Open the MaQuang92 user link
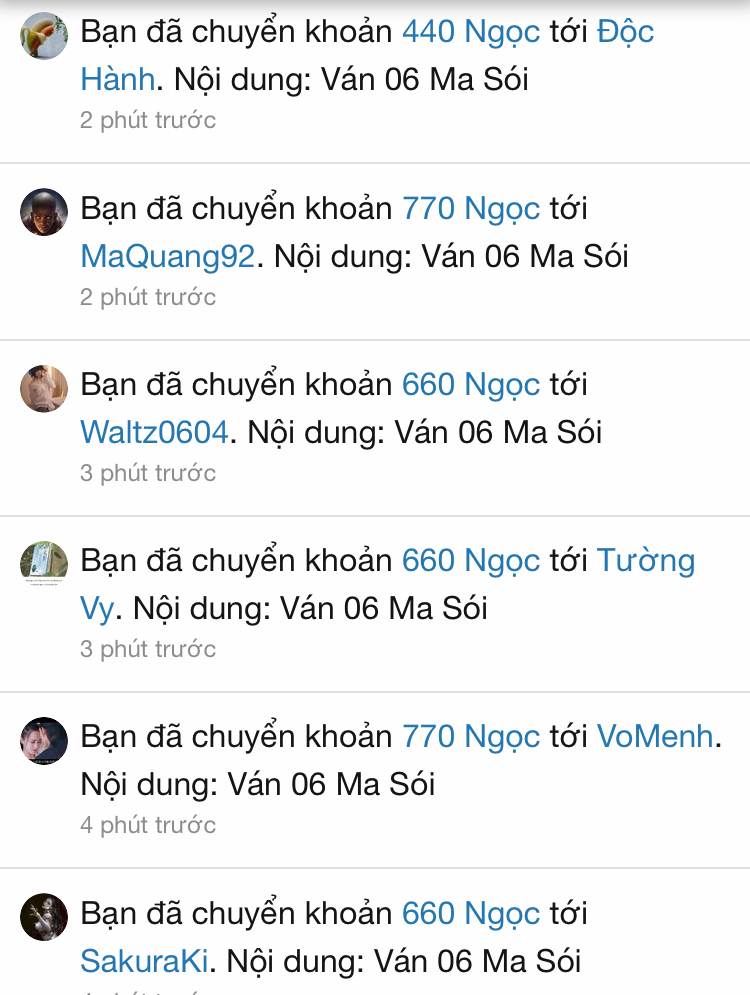This screenshot has width=750, height=995. coord(167,257)
